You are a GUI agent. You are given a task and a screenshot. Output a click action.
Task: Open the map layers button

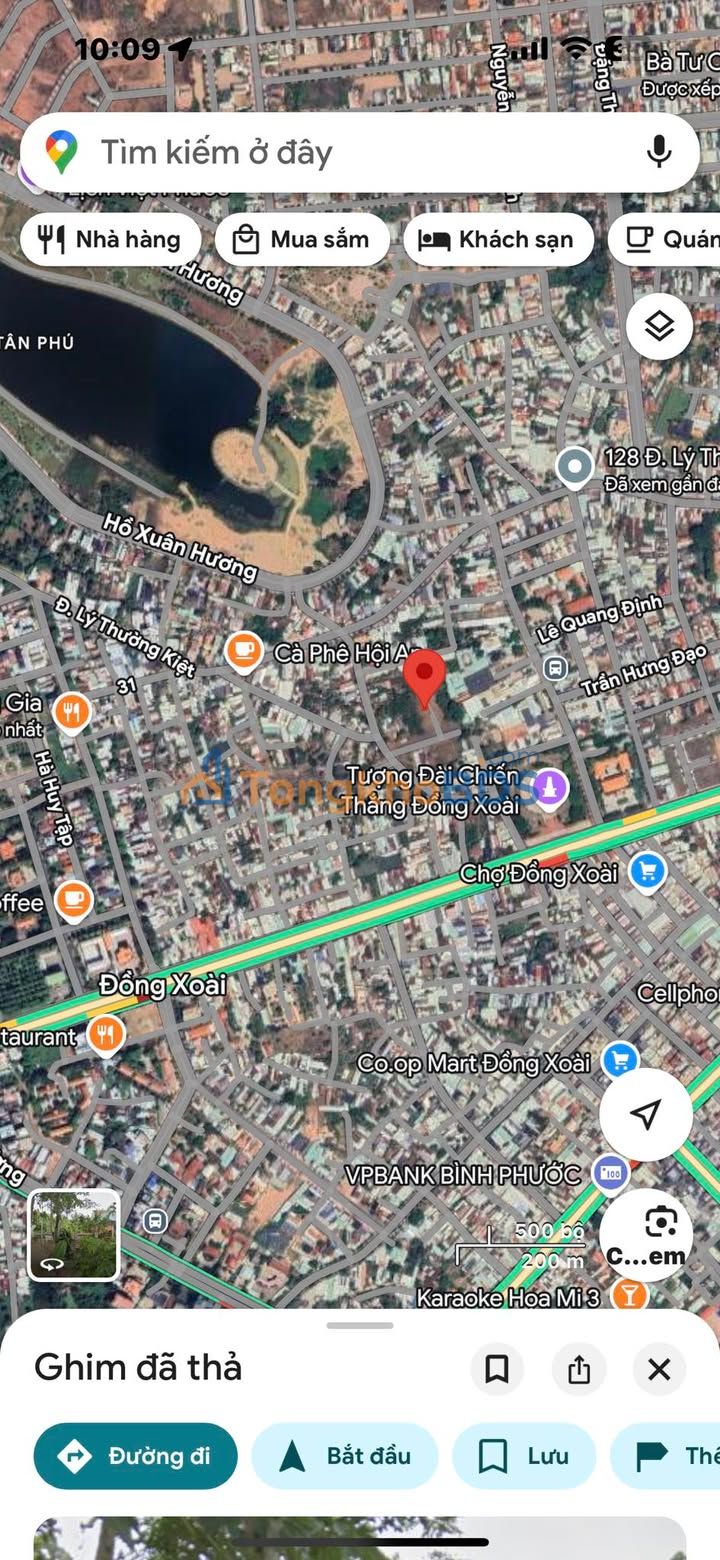point(659,326)
